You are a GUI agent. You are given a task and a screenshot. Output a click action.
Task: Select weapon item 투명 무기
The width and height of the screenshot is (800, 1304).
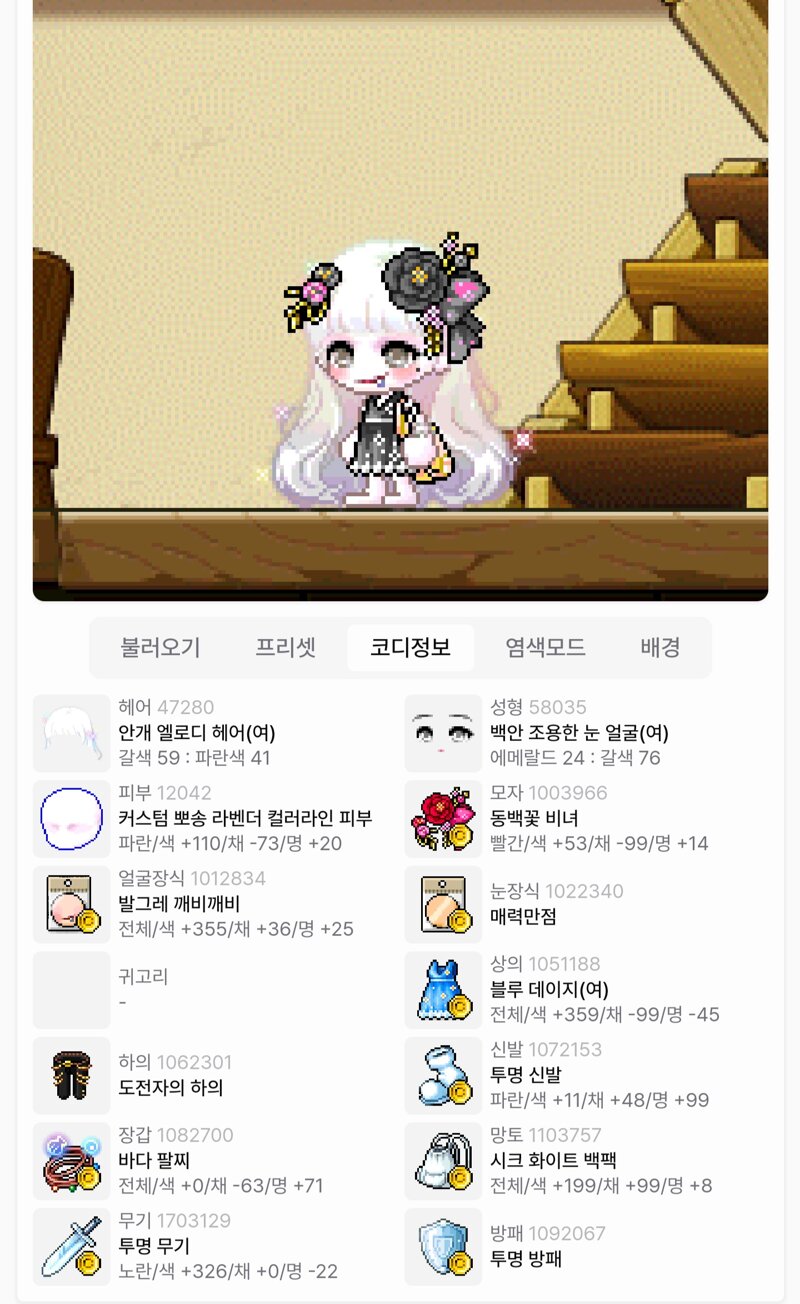pos(214,1246)
